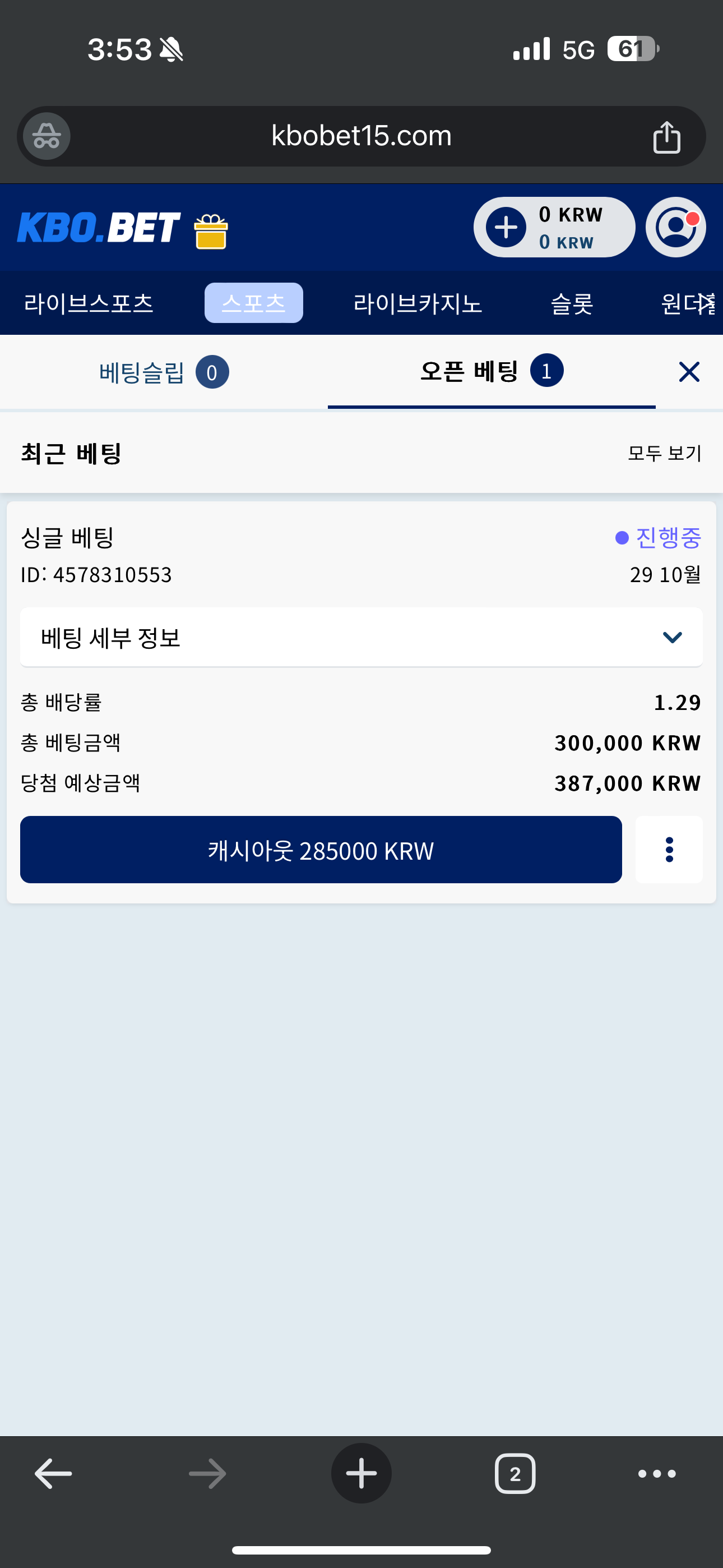Select the 오픈 베팅 tab
The image size is (723, 1568).
point(492,371)
